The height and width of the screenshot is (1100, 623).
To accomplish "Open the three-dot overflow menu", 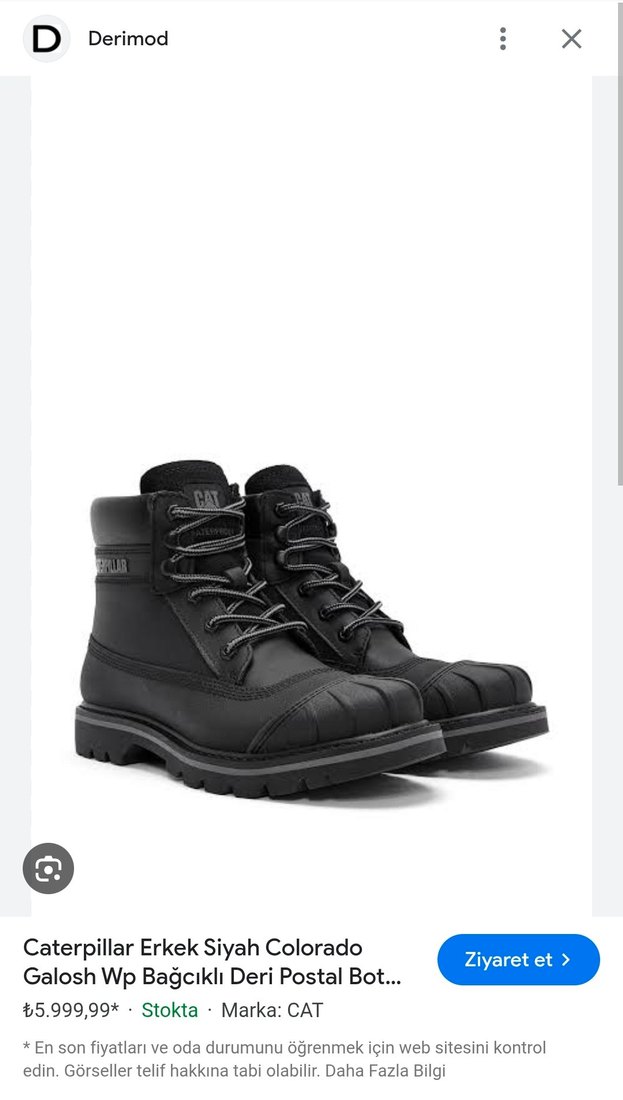I will click(503, 39).
